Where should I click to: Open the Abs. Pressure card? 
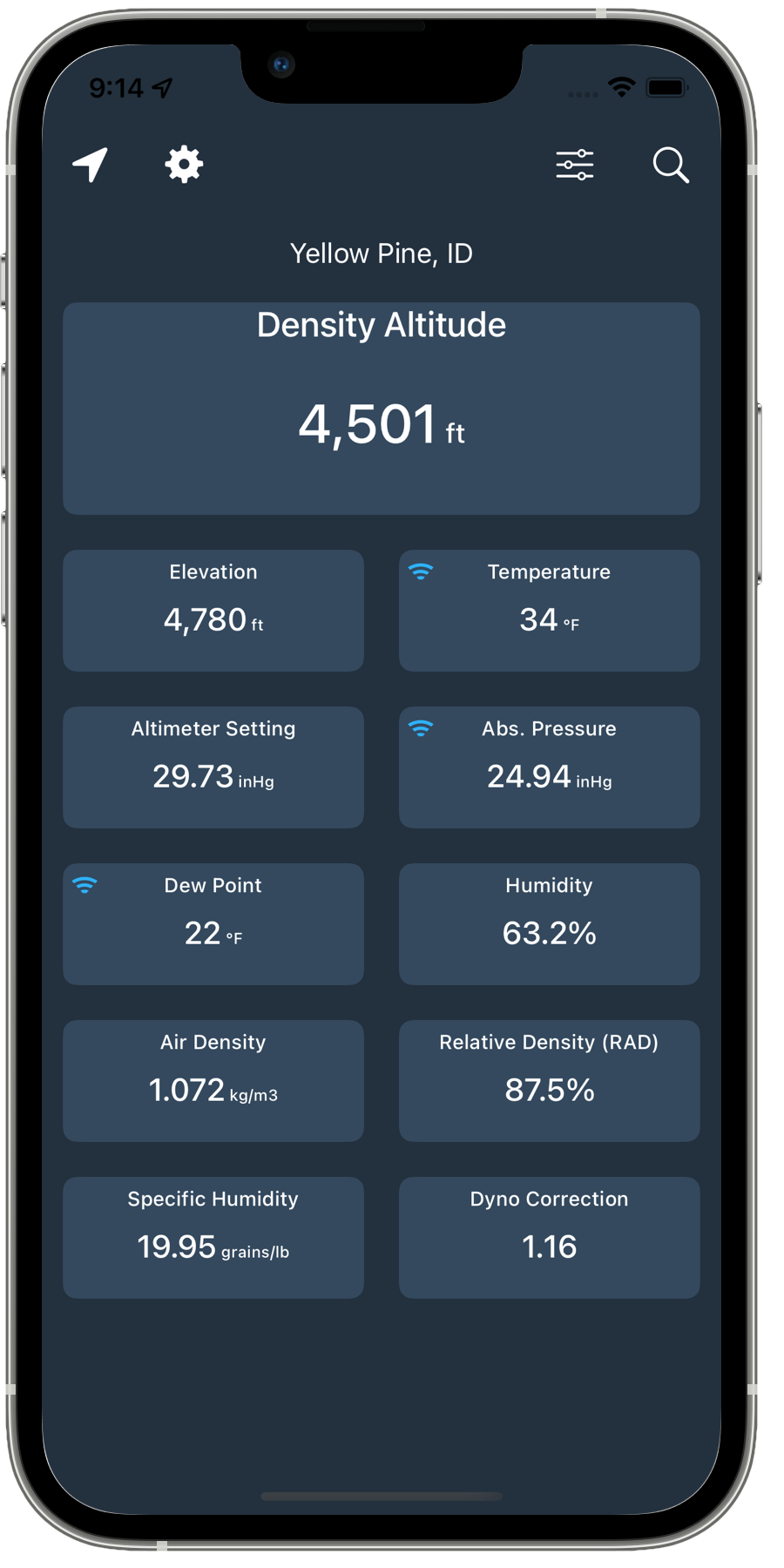click(549, 767)
